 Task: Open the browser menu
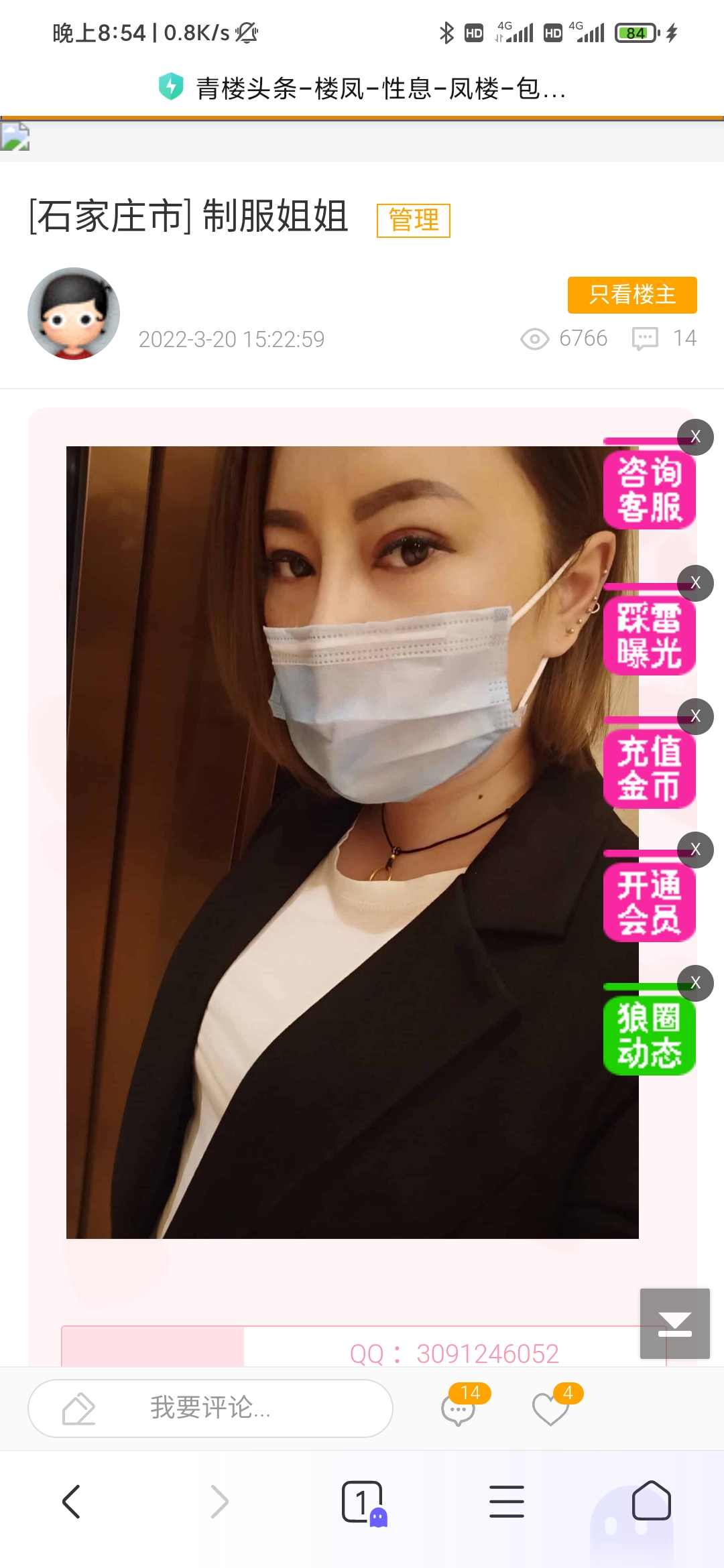pyautogui.click(x=507, y=1502)
